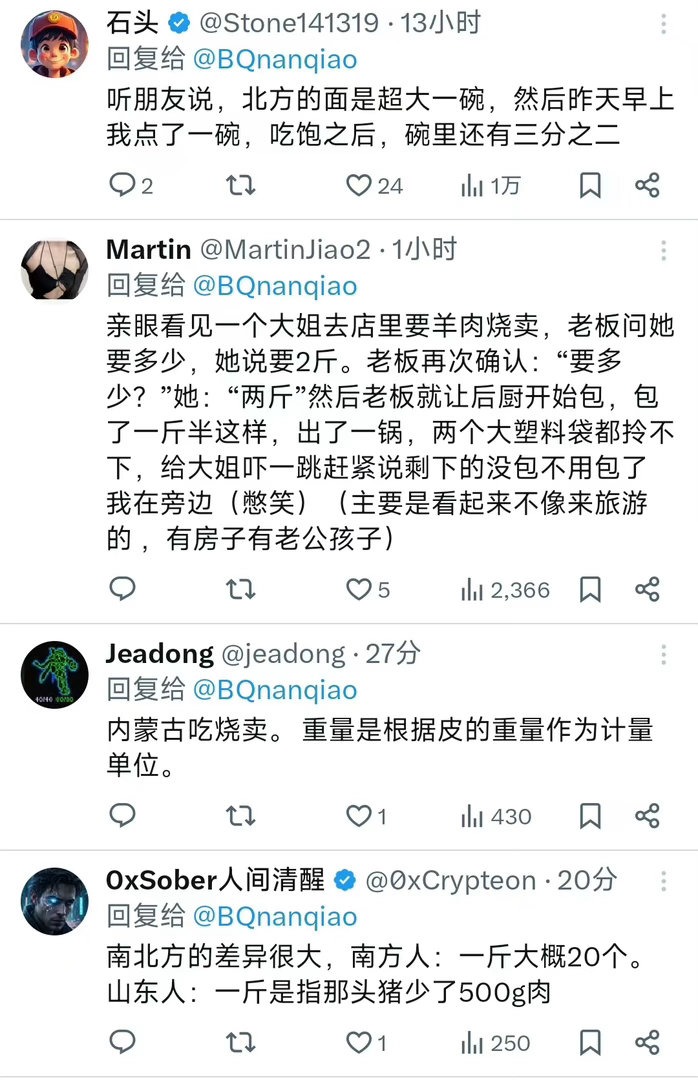Screen dimensions: 698x1080
Task: Open the overflow menu on 石头's reply
Action: (x=661, y=24)
